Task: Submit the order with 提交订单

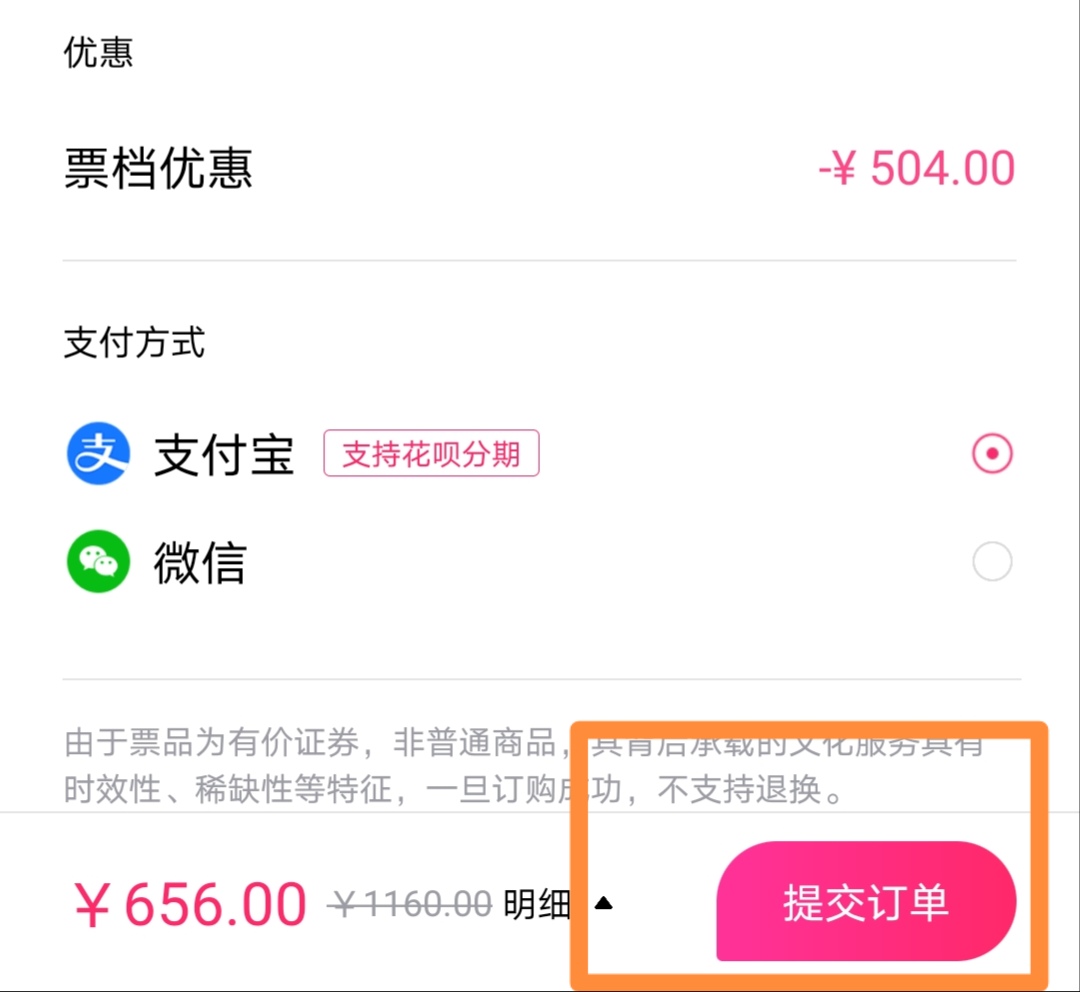Action: [x=866, y=902]
